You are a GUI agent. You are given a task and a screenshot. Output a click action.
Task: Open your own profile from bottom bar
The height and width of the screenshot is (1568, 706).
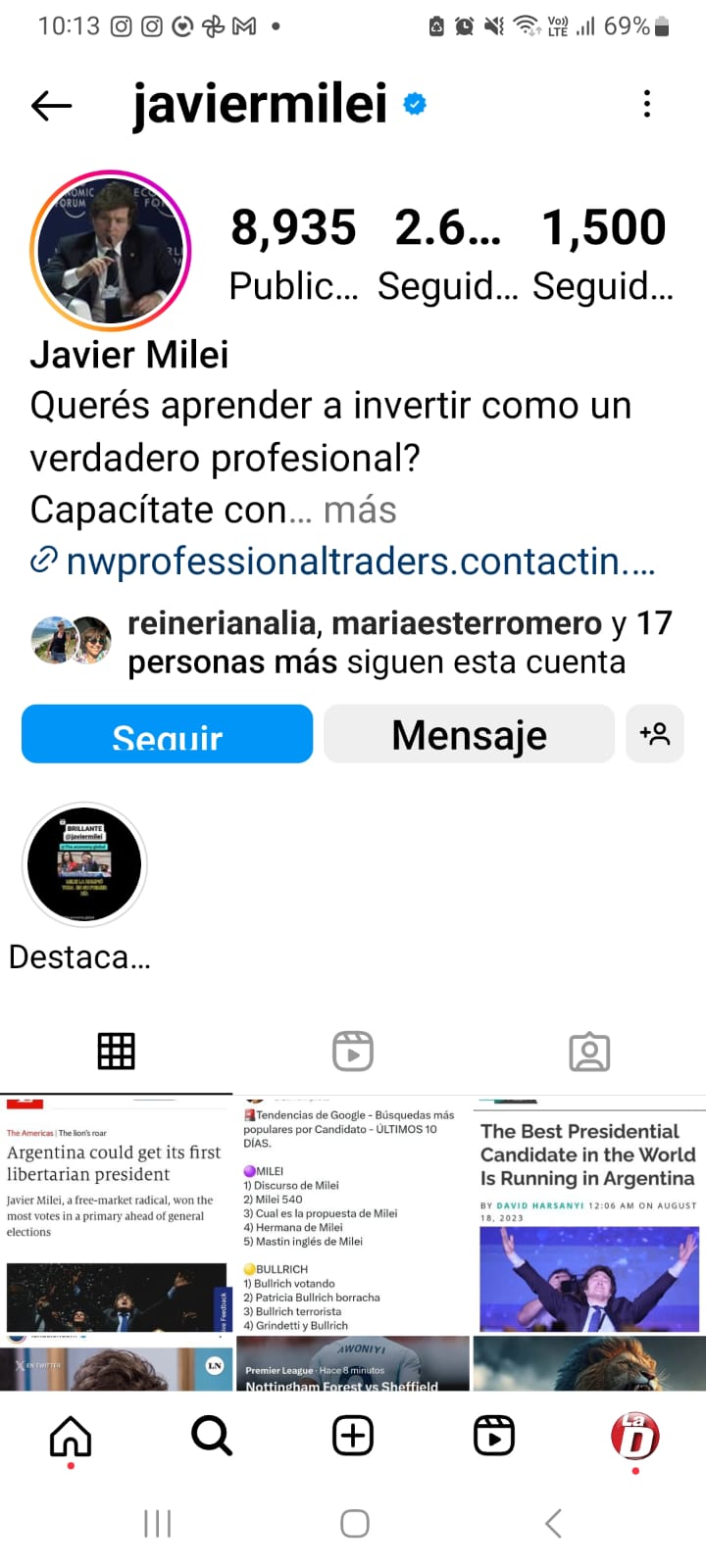(x=634, y=1437)
